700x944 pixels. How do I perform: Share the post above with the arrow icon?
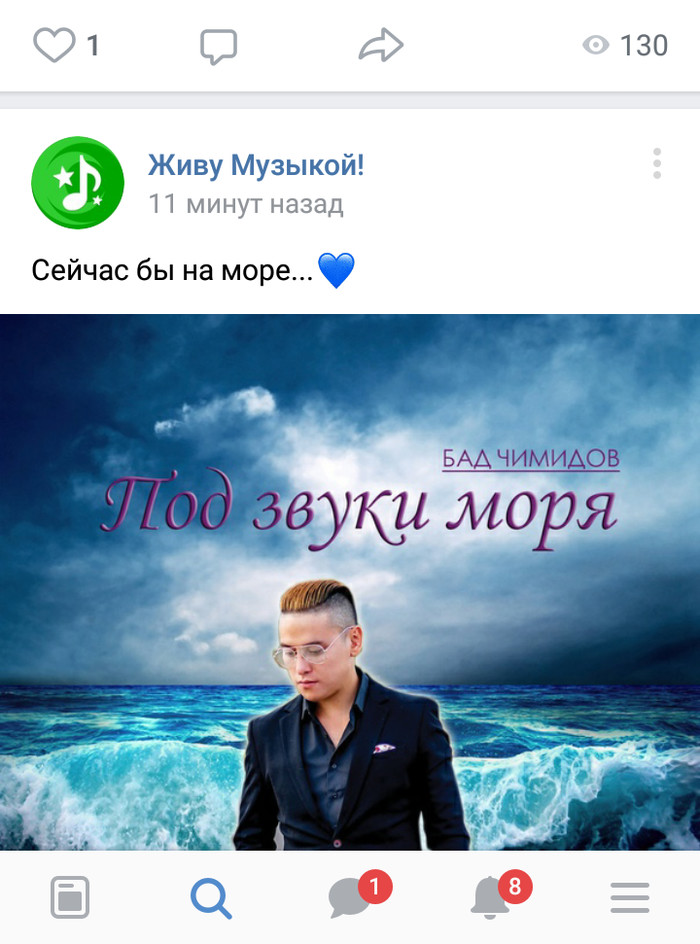coord(380,46)
